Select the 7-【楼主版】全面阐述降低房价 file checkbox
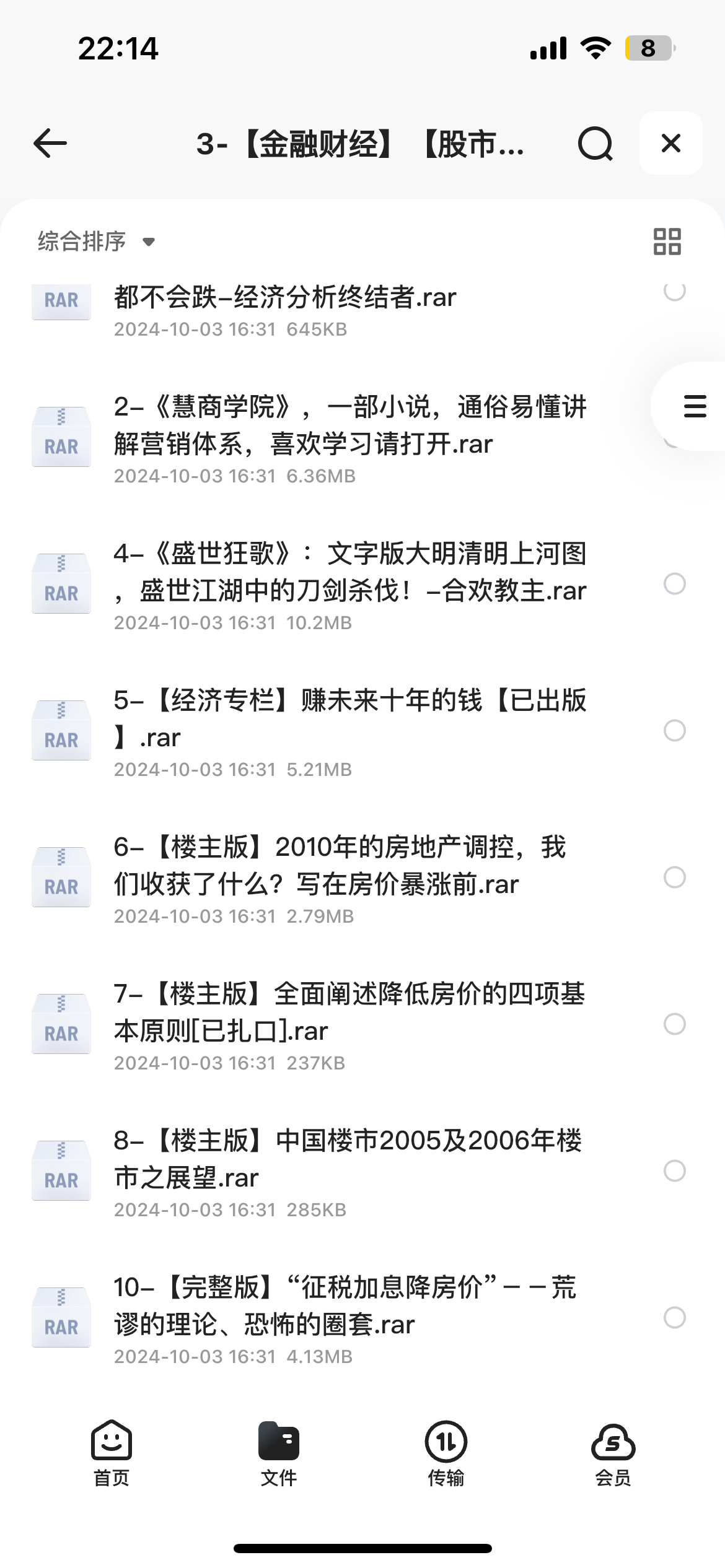The image size is (725, 1568). (675, 1024)
